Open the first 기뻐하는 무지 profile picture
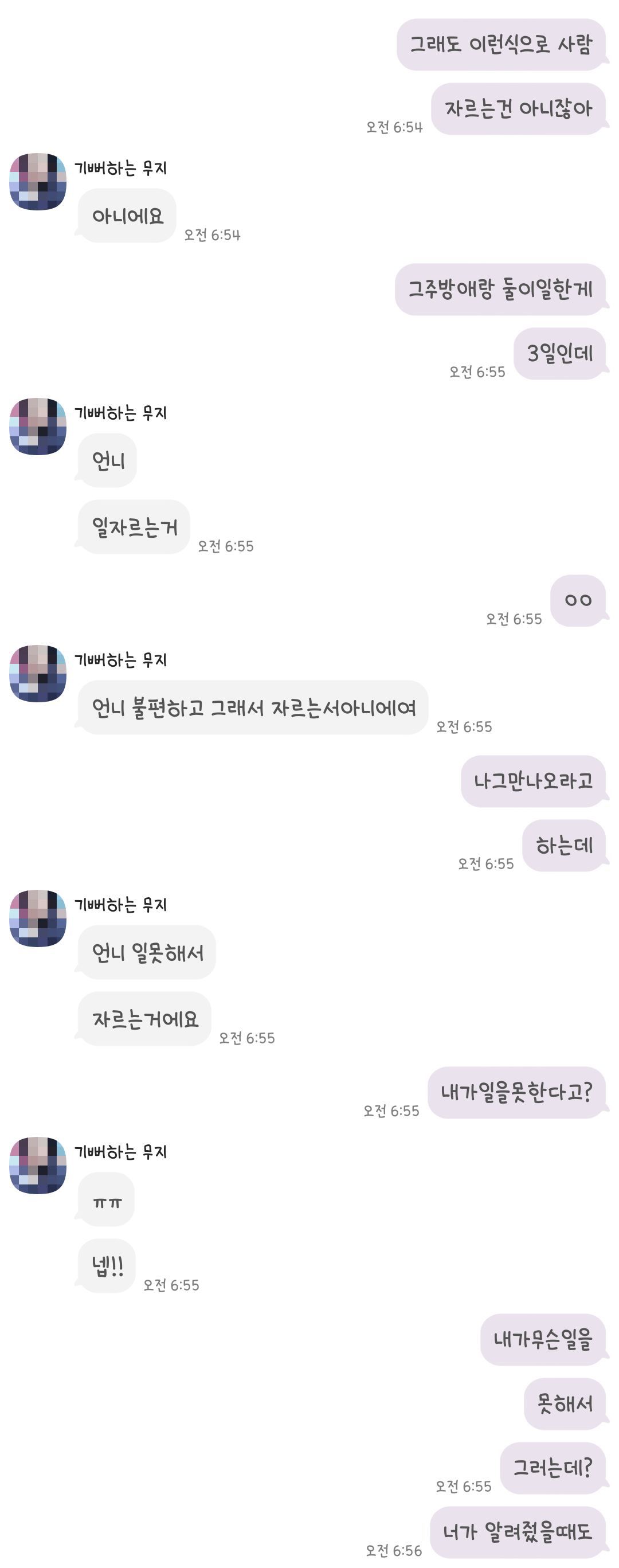619x1568 pixels. 37,182
